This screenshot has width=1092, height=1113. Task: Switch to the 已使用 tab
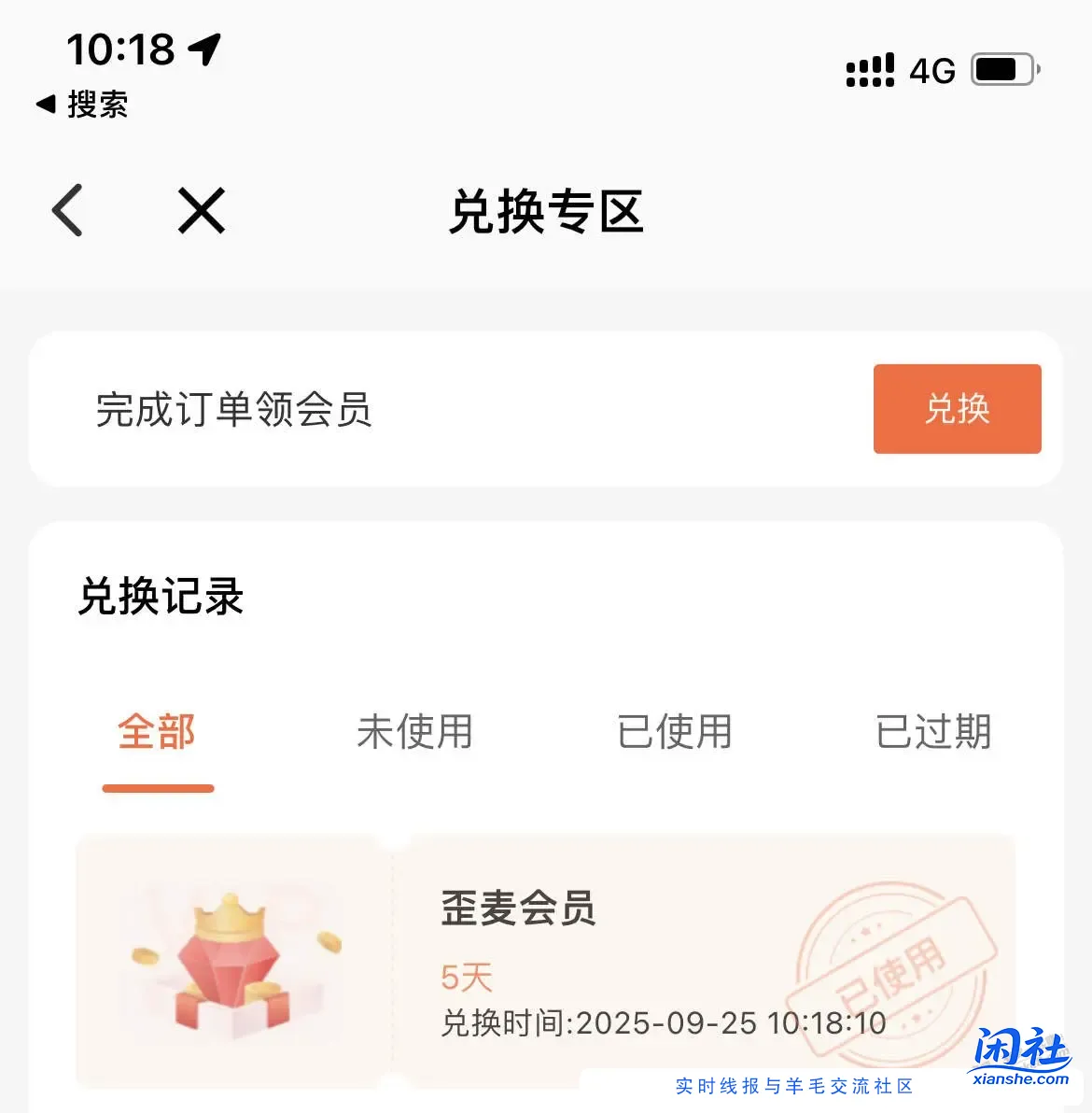674,734
